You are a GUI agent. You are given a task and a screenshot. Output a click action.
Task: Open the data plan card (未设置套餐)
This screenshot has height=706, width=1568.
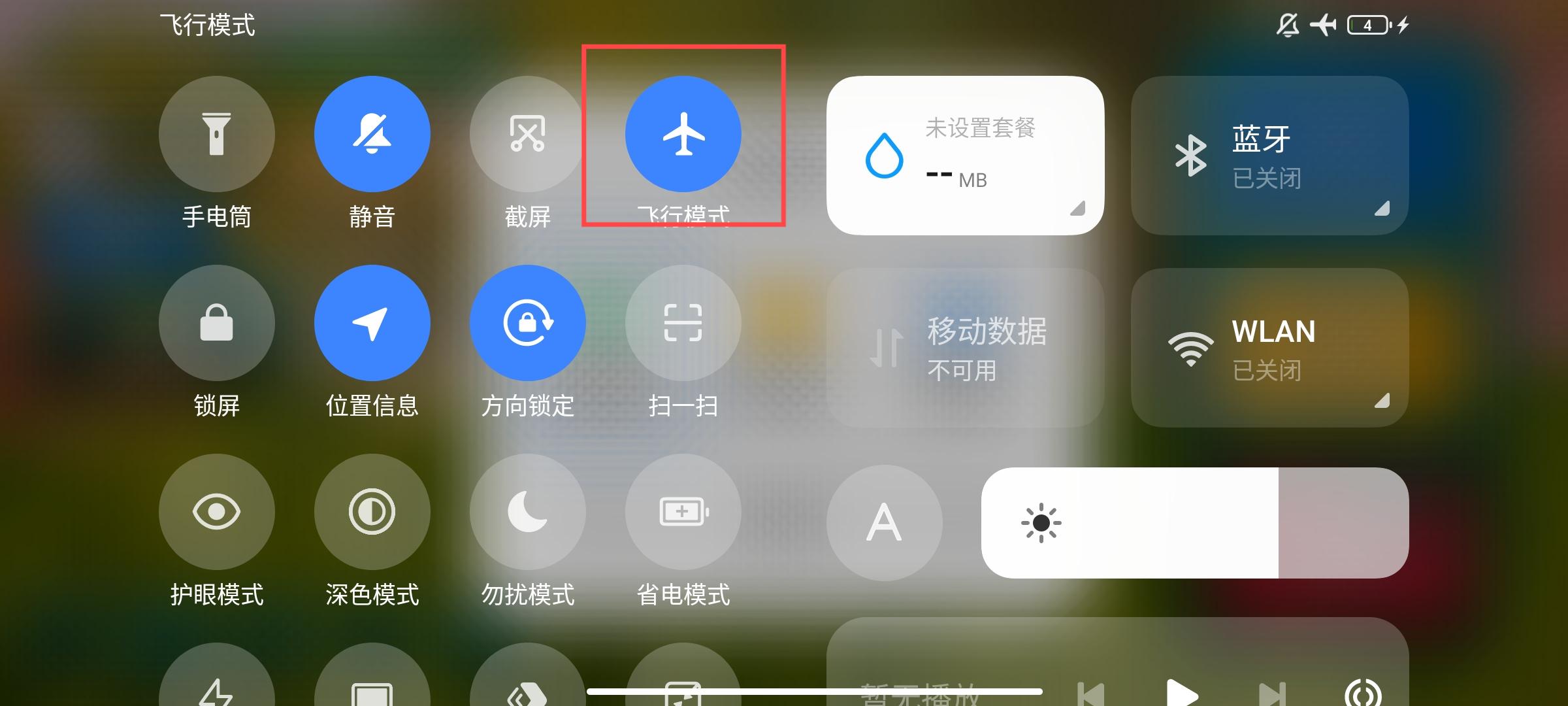point(965,156)
